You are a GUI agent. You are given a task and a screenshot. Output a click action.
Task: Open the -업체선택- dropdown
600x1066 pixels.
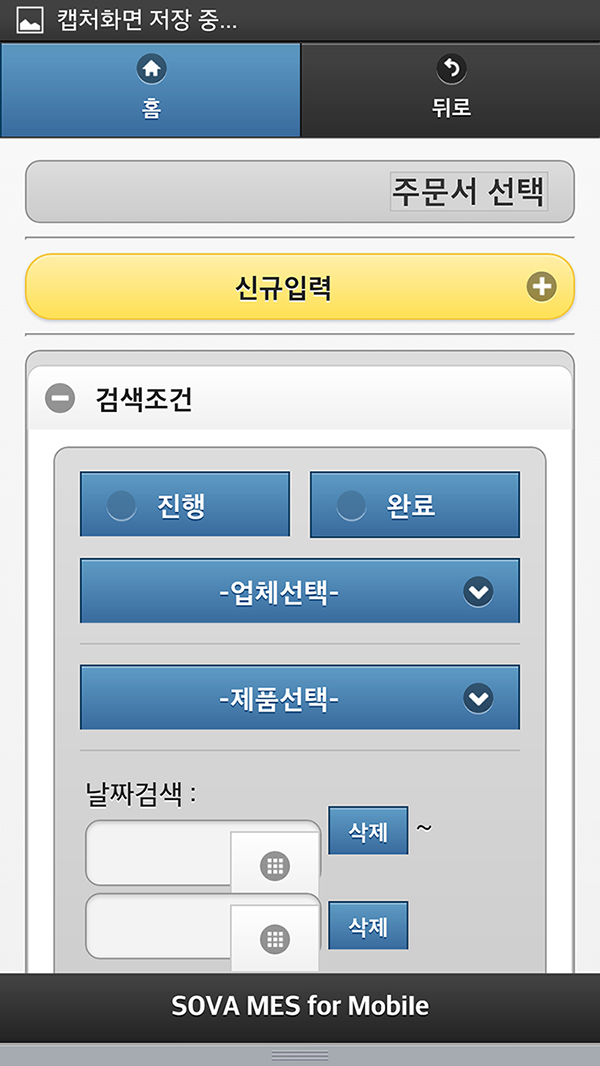pos(300,592)
